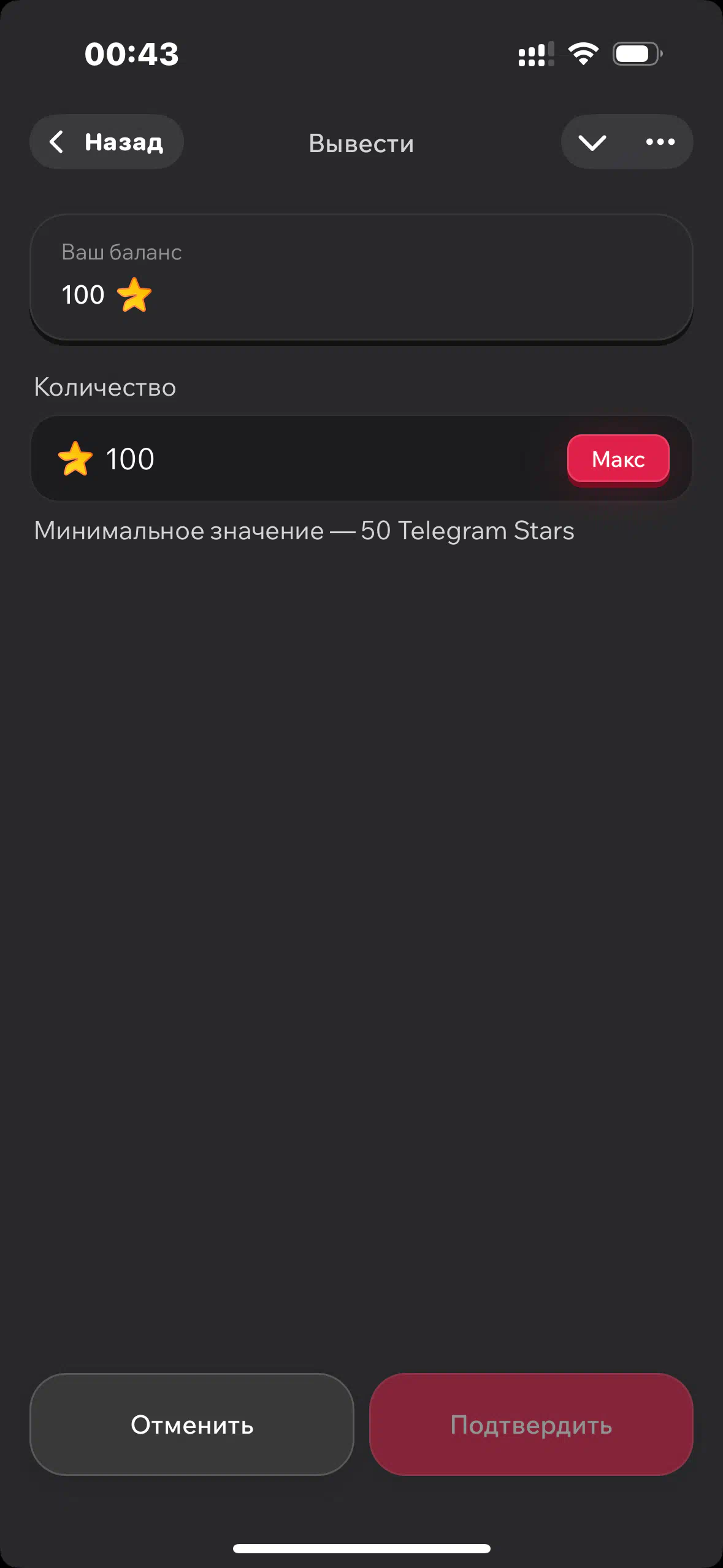Go back with the Назад button

tap(107, 142)
